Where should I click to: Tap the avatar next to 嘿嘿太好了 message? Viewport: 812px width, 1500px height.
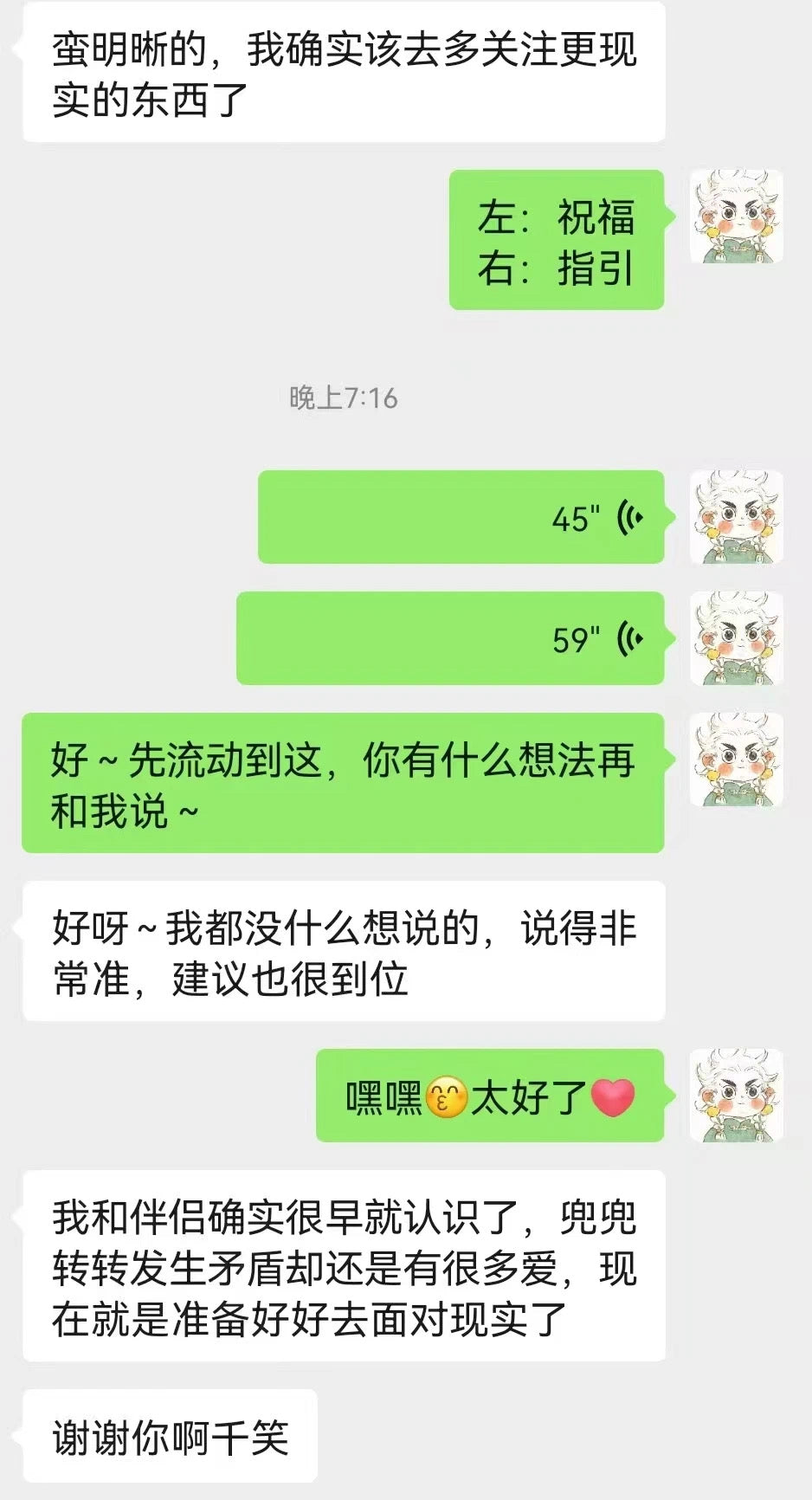[736, 1095]
